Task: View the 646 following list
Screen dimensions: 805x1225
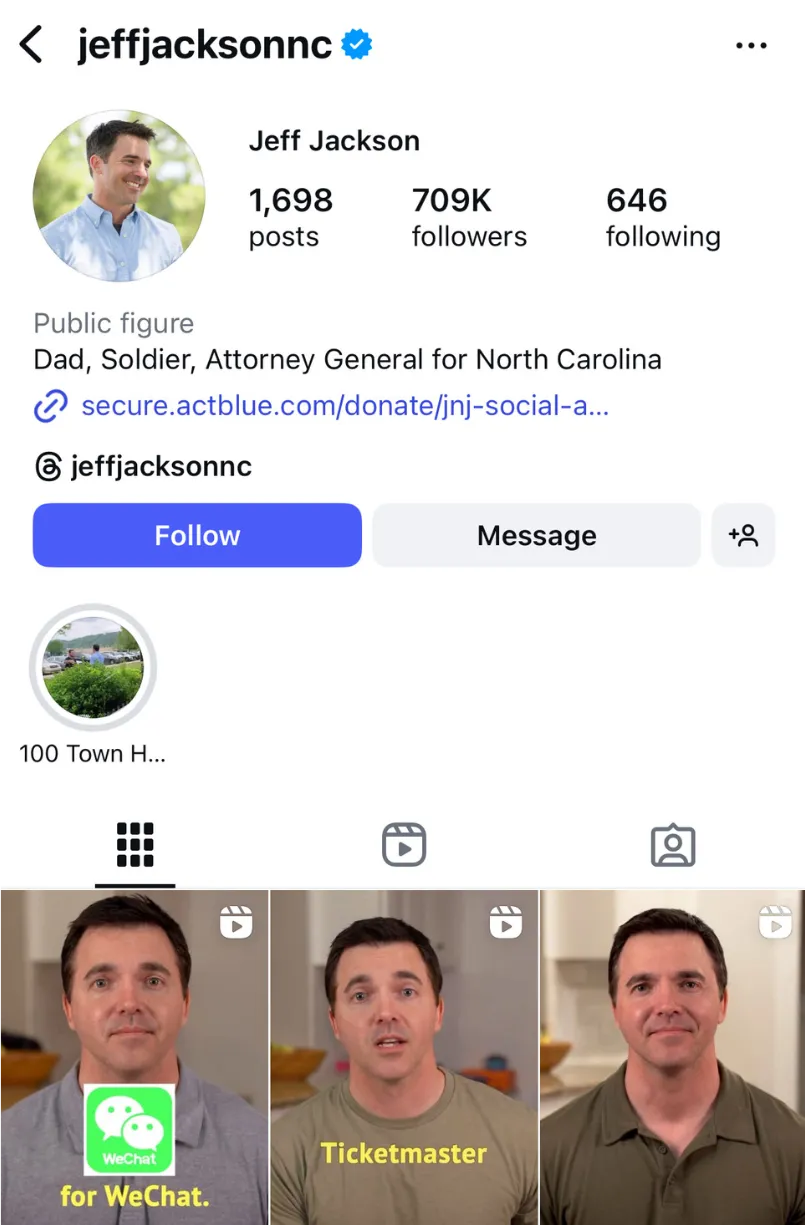Action: [662, 216]
